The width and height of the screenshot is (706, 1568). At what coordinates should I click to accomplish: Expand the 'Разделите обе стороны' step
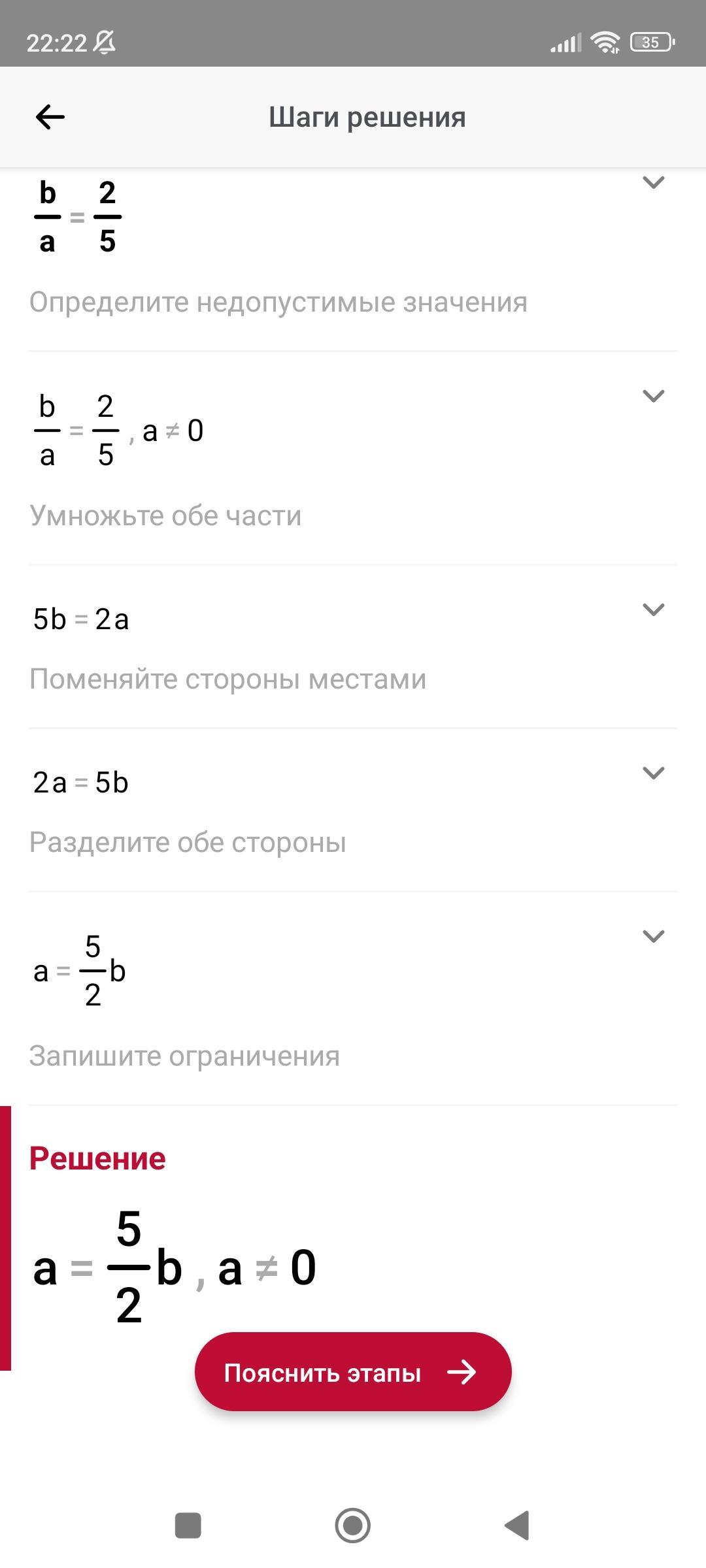[654, 773]
